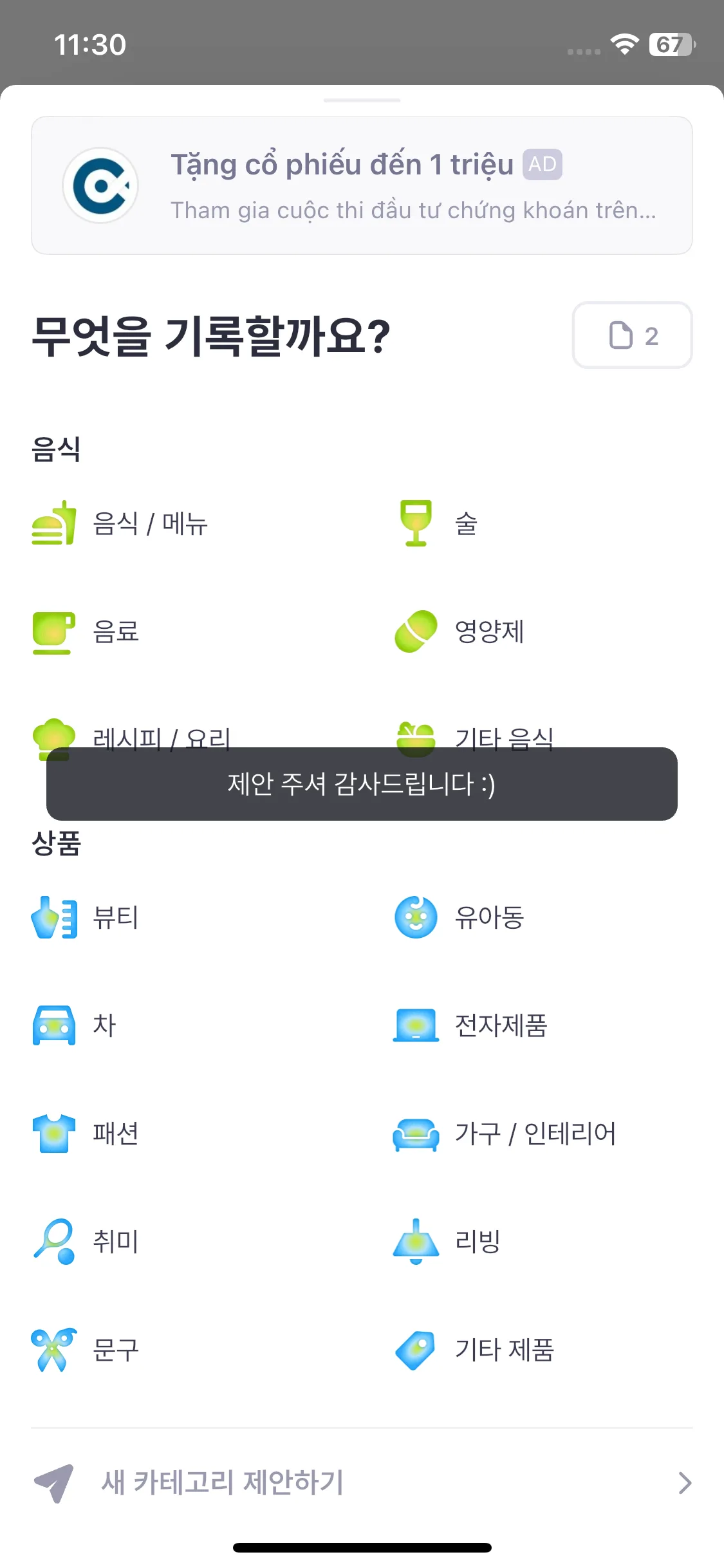
Task: Select the 기타 음식 category
Action: click(505, 740)
